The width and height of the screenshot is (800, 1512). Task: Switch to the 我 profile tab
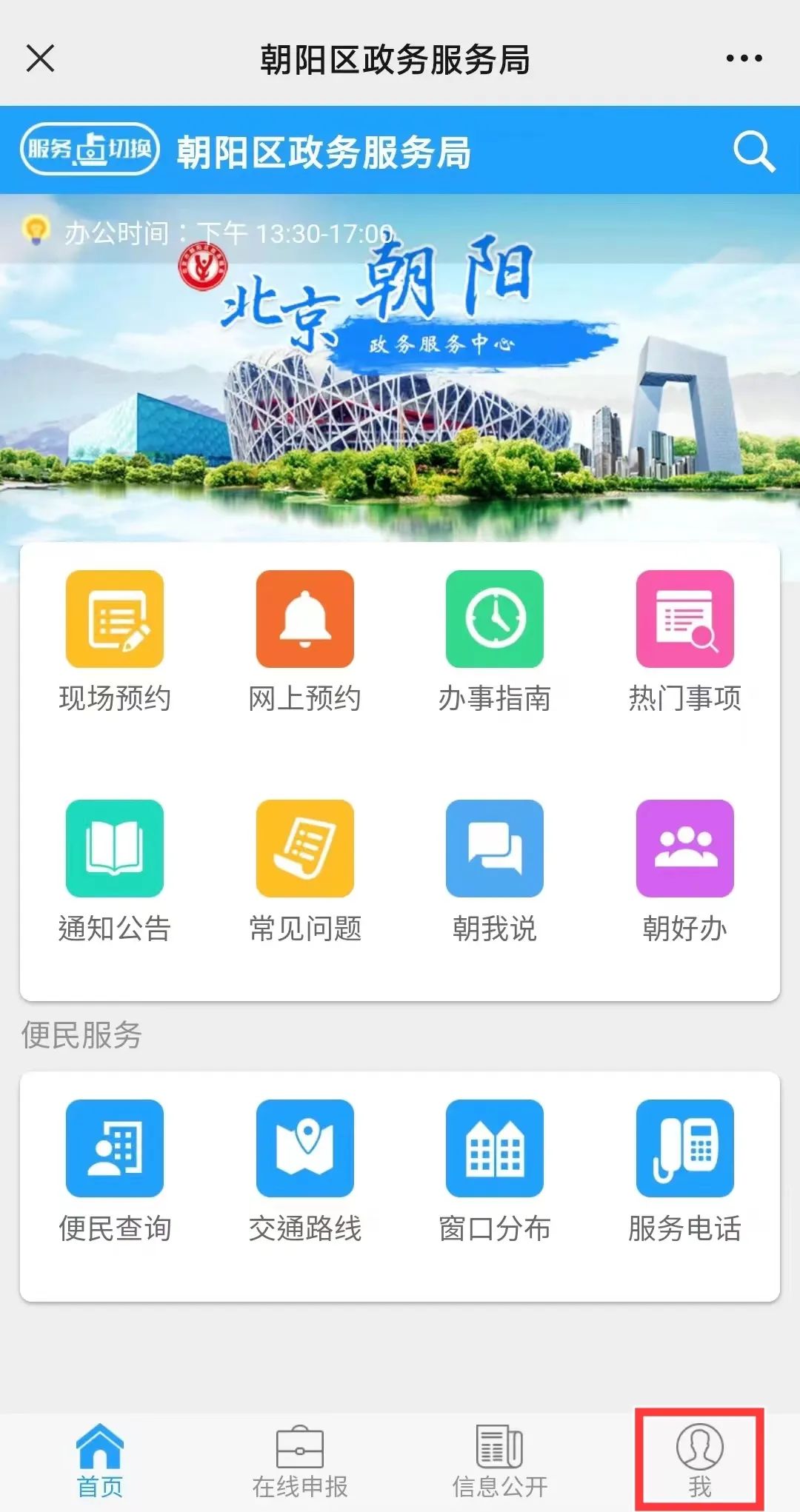(x=699, y=1460)
